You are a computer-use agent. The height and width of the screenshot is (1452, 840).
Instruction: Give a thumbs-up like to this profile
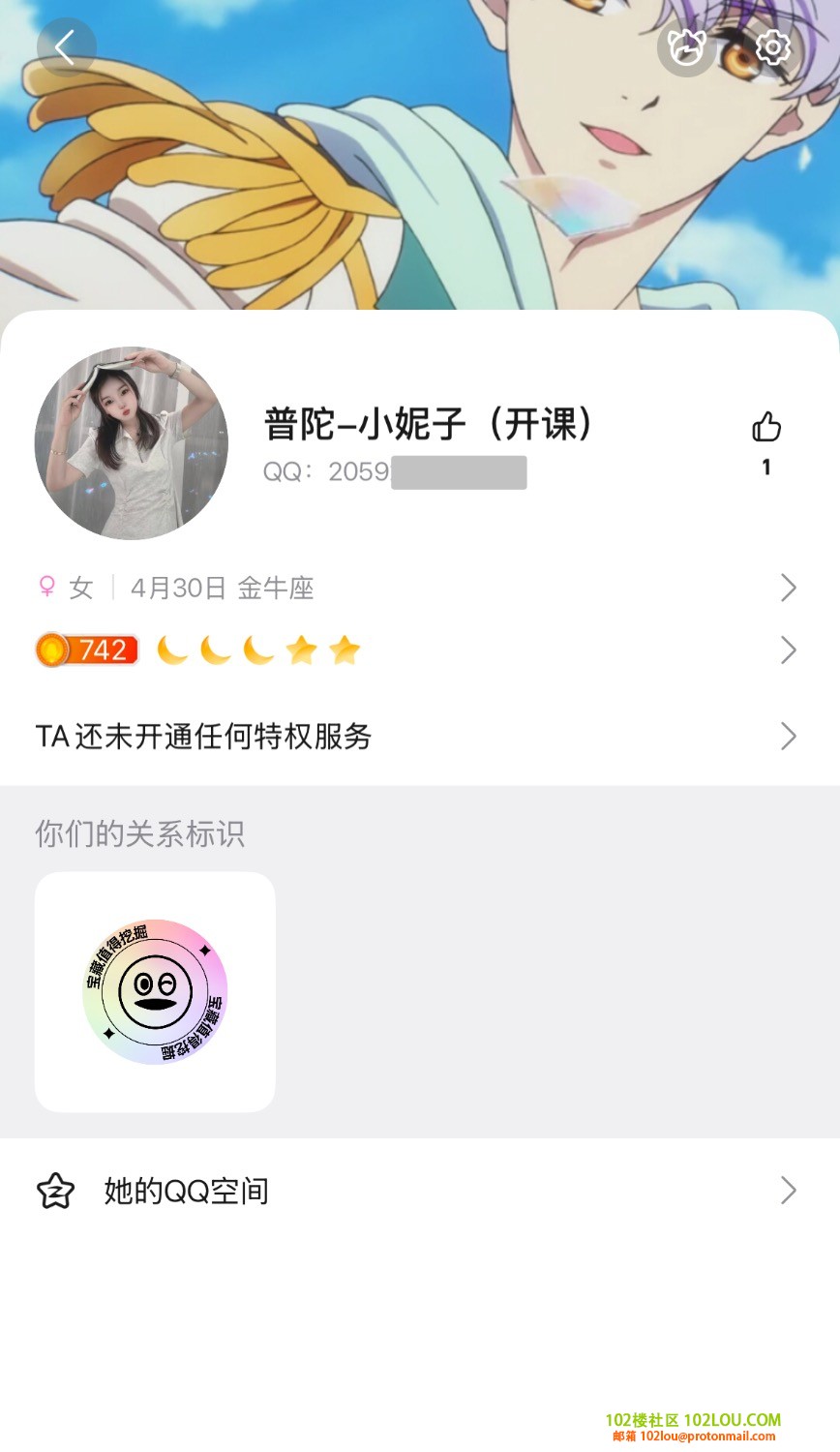pyautogui.click(x=766, y=428)
